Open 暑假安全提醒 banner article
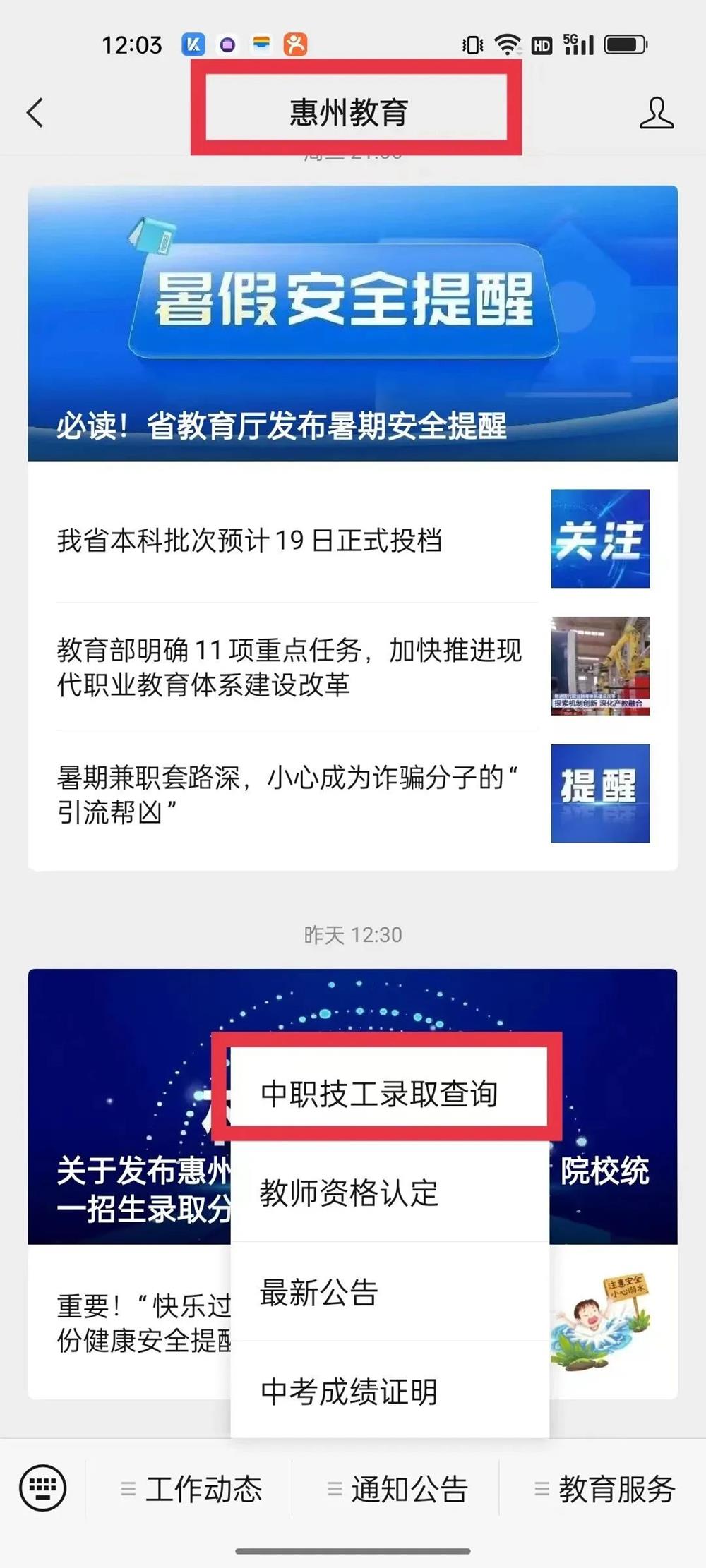Screen dimensions: 706x1568 click(x=352, y=322)
